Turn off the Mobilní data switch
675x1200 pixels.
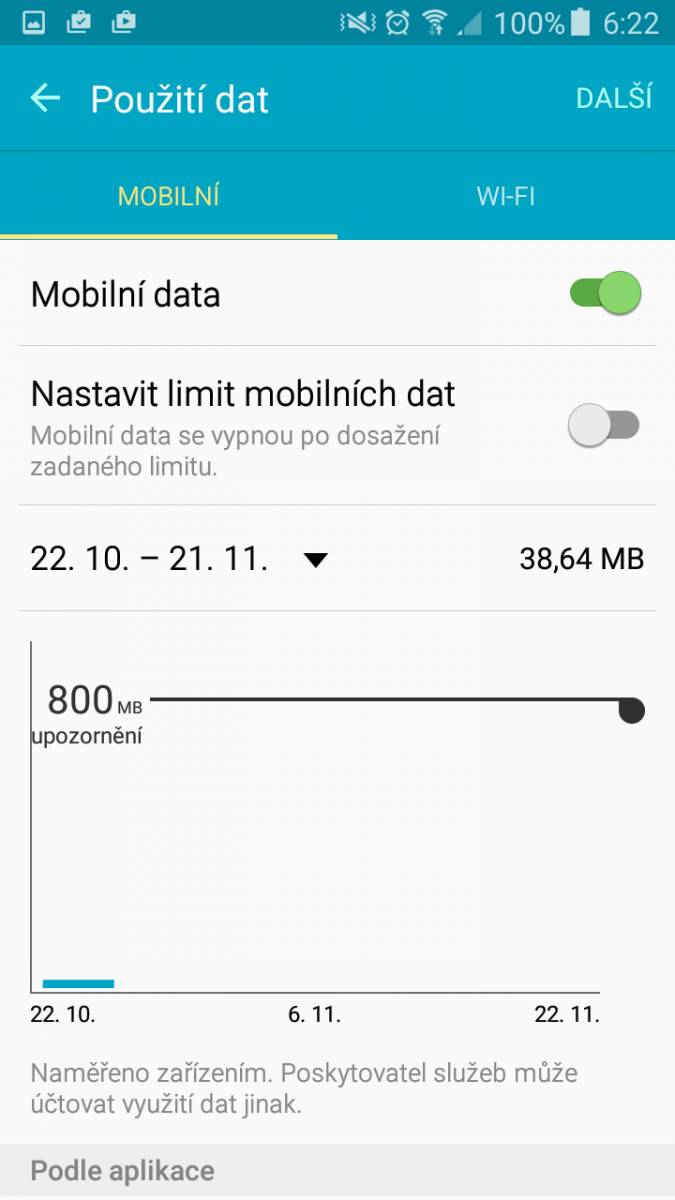pyautogui.click(x=605, y=294)
